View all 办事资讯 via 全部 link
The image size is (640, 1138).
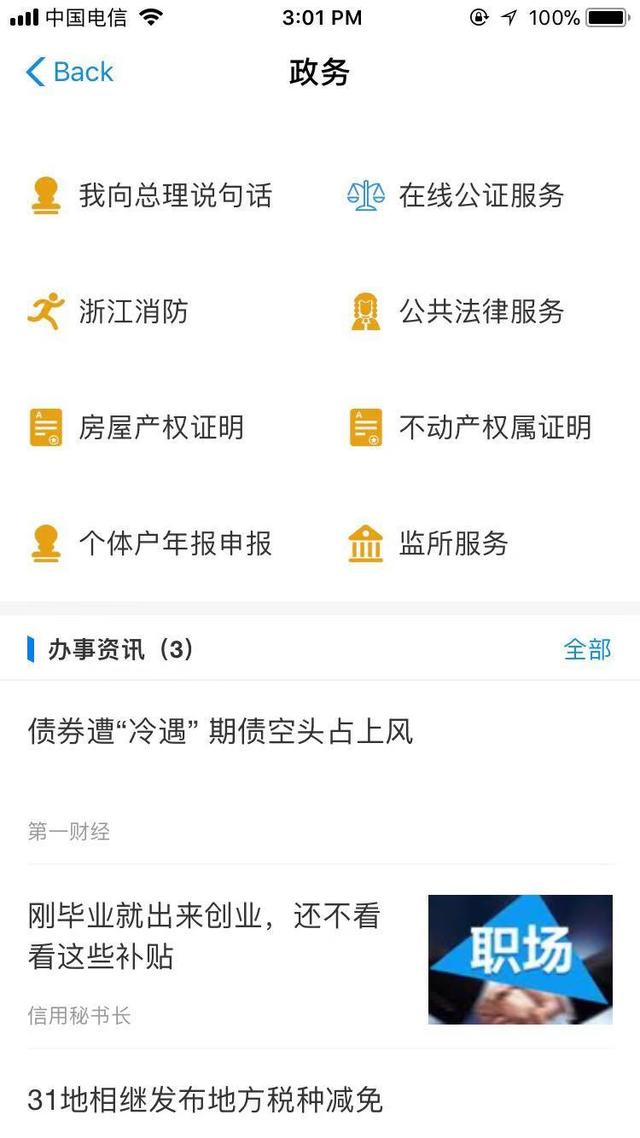coord(587,649)
